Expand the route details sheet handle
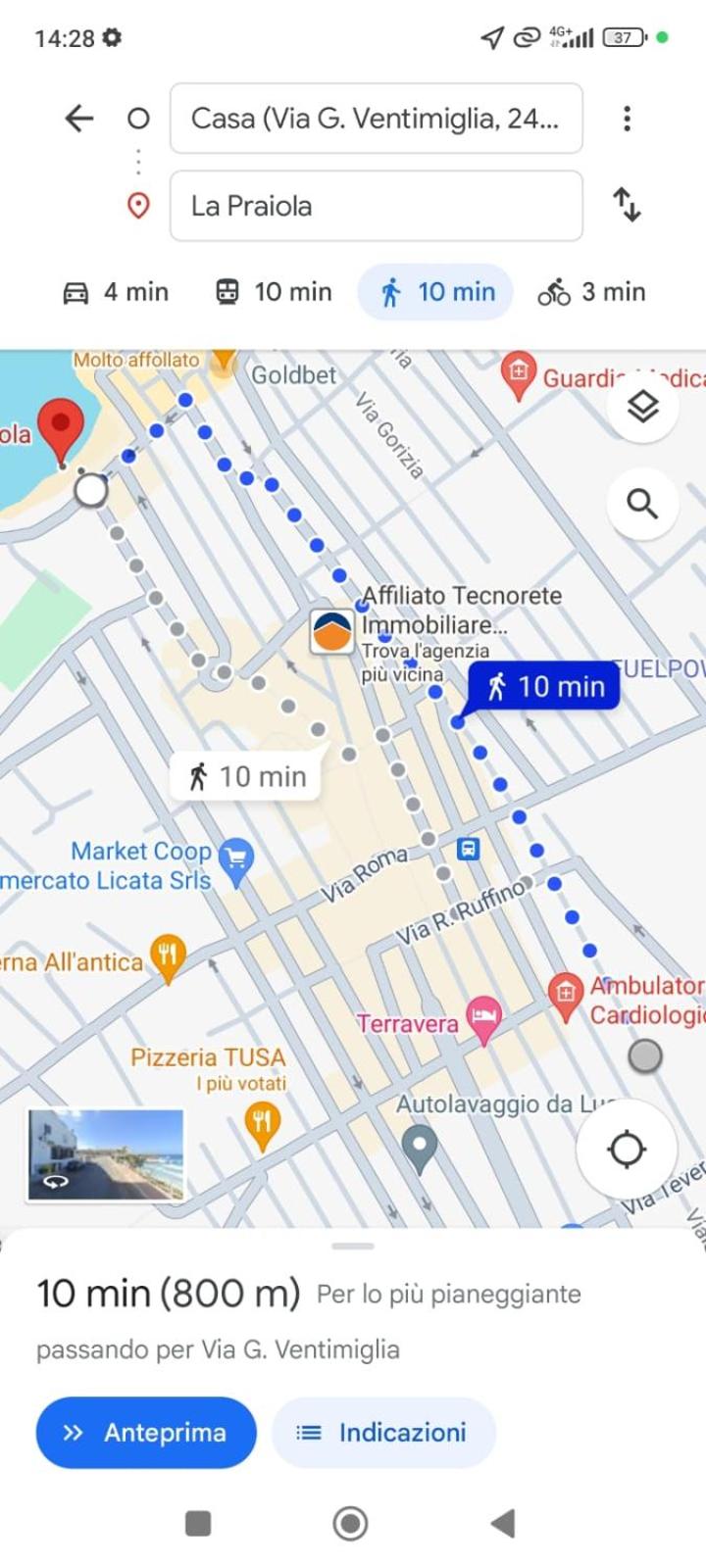The height and width of the screenshot is (1568, 706). tap(353, 1247)
